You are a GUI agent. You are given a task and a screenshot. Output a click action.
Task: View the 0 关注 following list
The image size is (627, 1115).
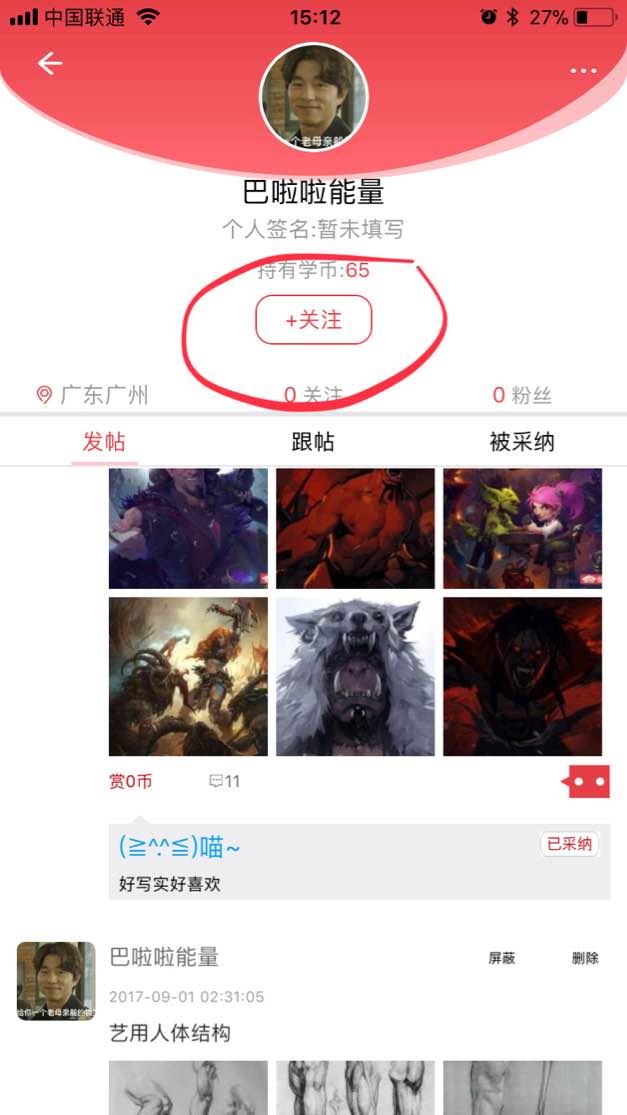pos(313,396)
